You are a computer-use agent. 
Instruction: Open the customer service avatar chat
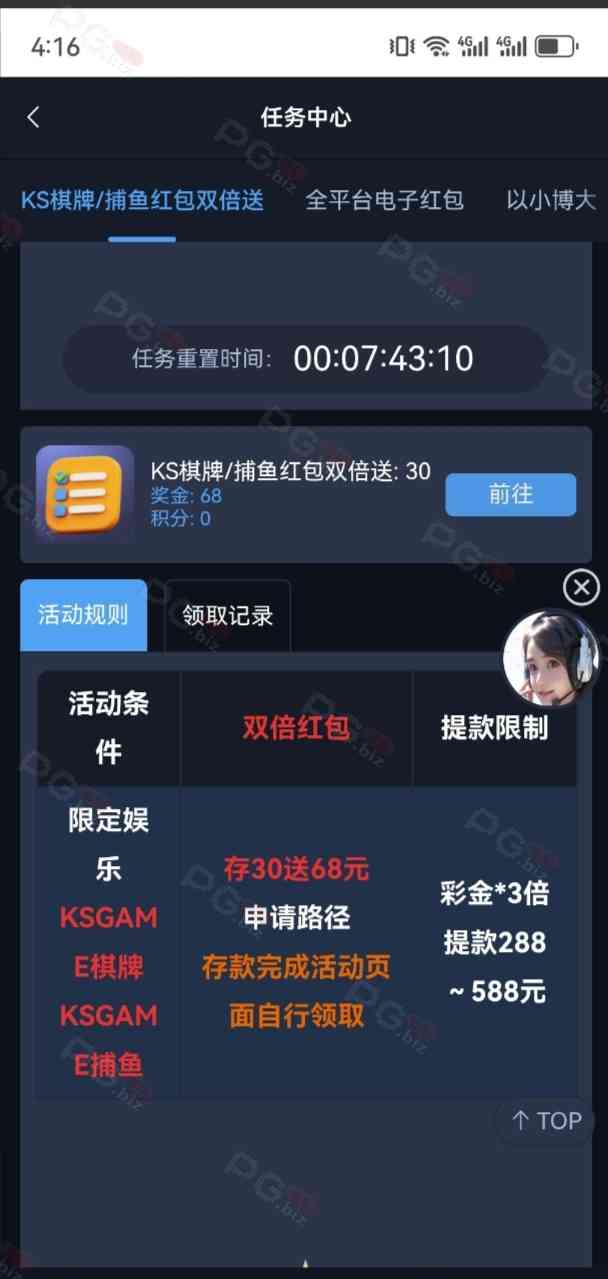point(550,657)
